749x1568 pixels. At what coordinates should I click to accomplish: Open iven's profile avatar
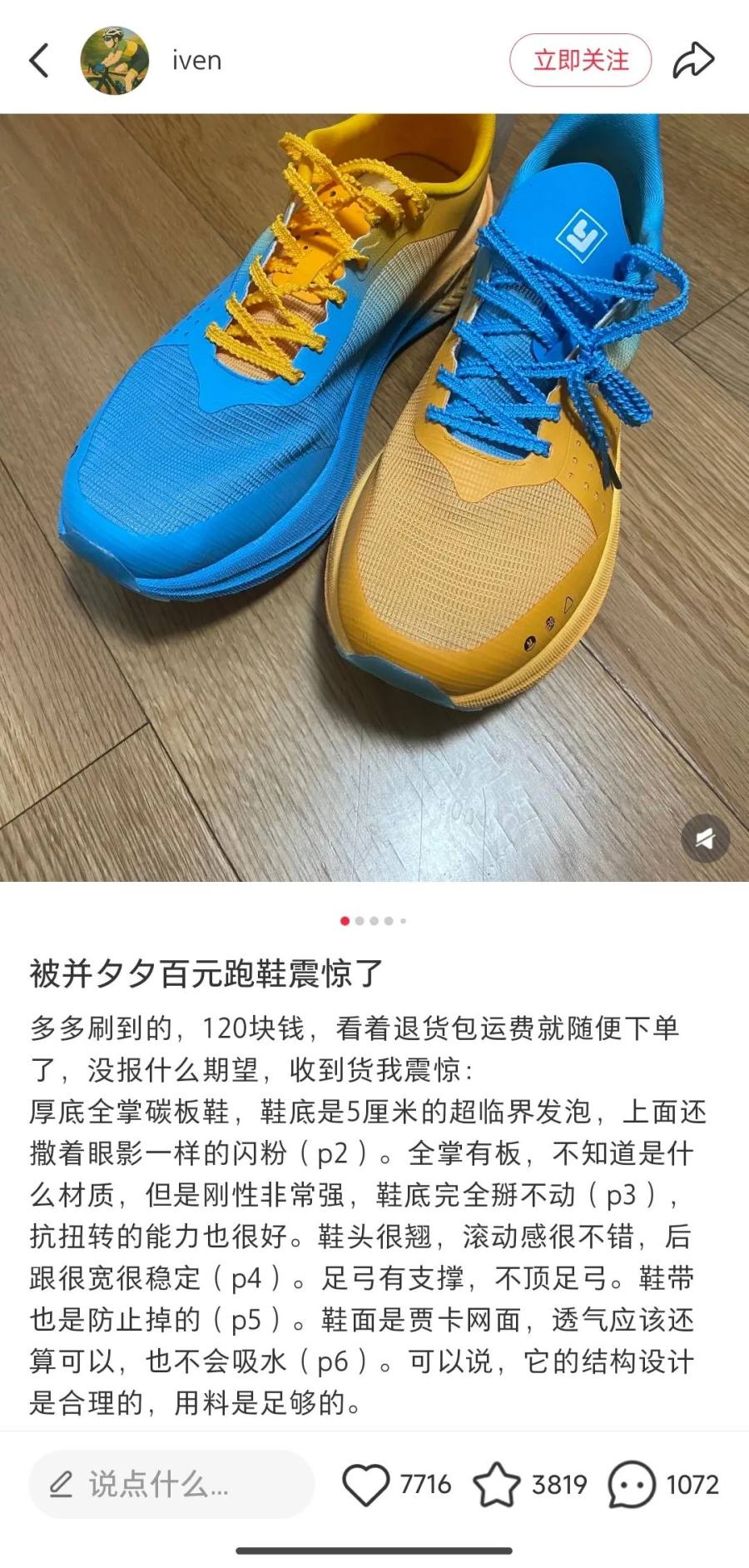[115, 60]
